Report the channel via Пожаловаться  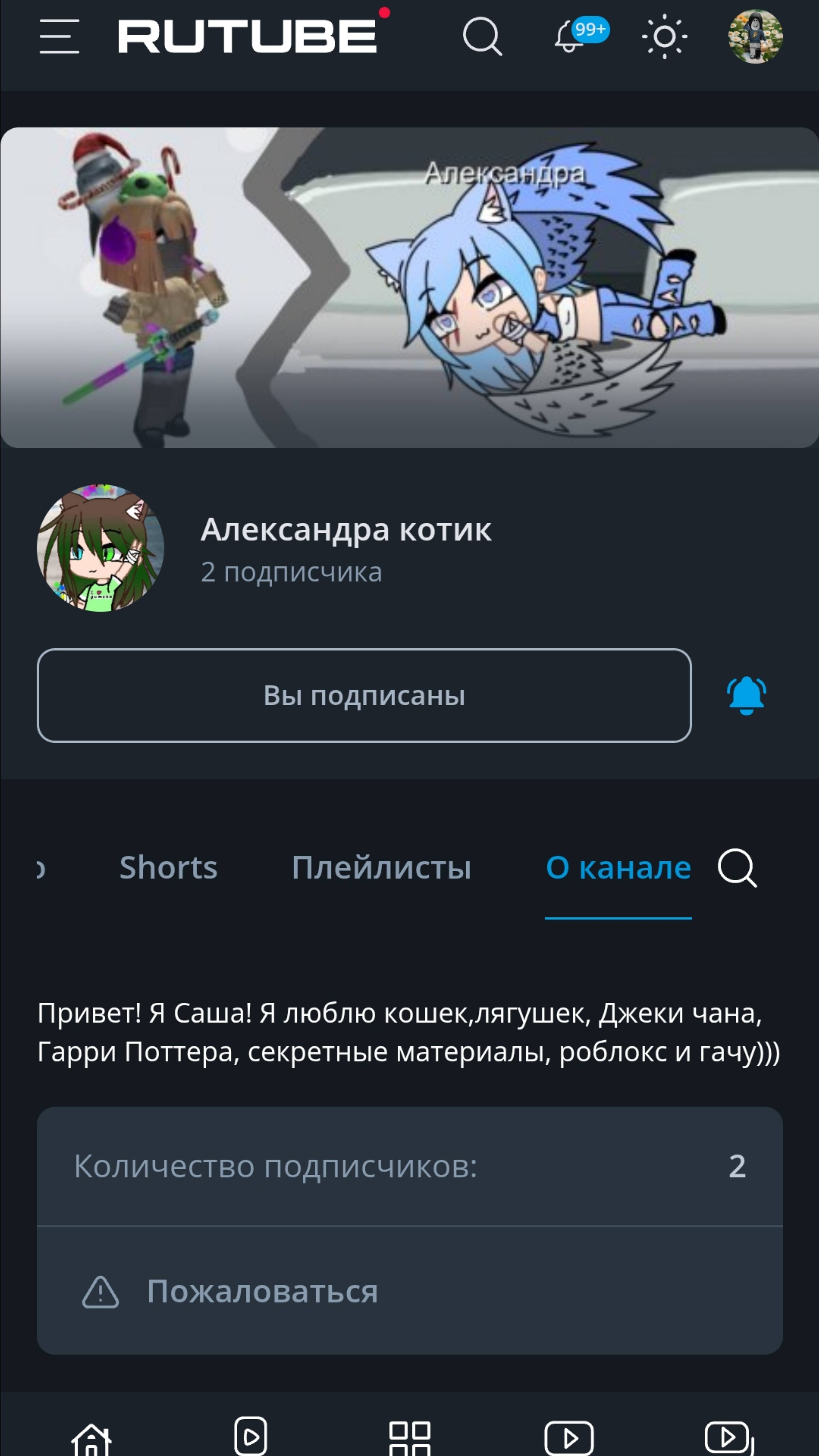[x=262, y=1291]
